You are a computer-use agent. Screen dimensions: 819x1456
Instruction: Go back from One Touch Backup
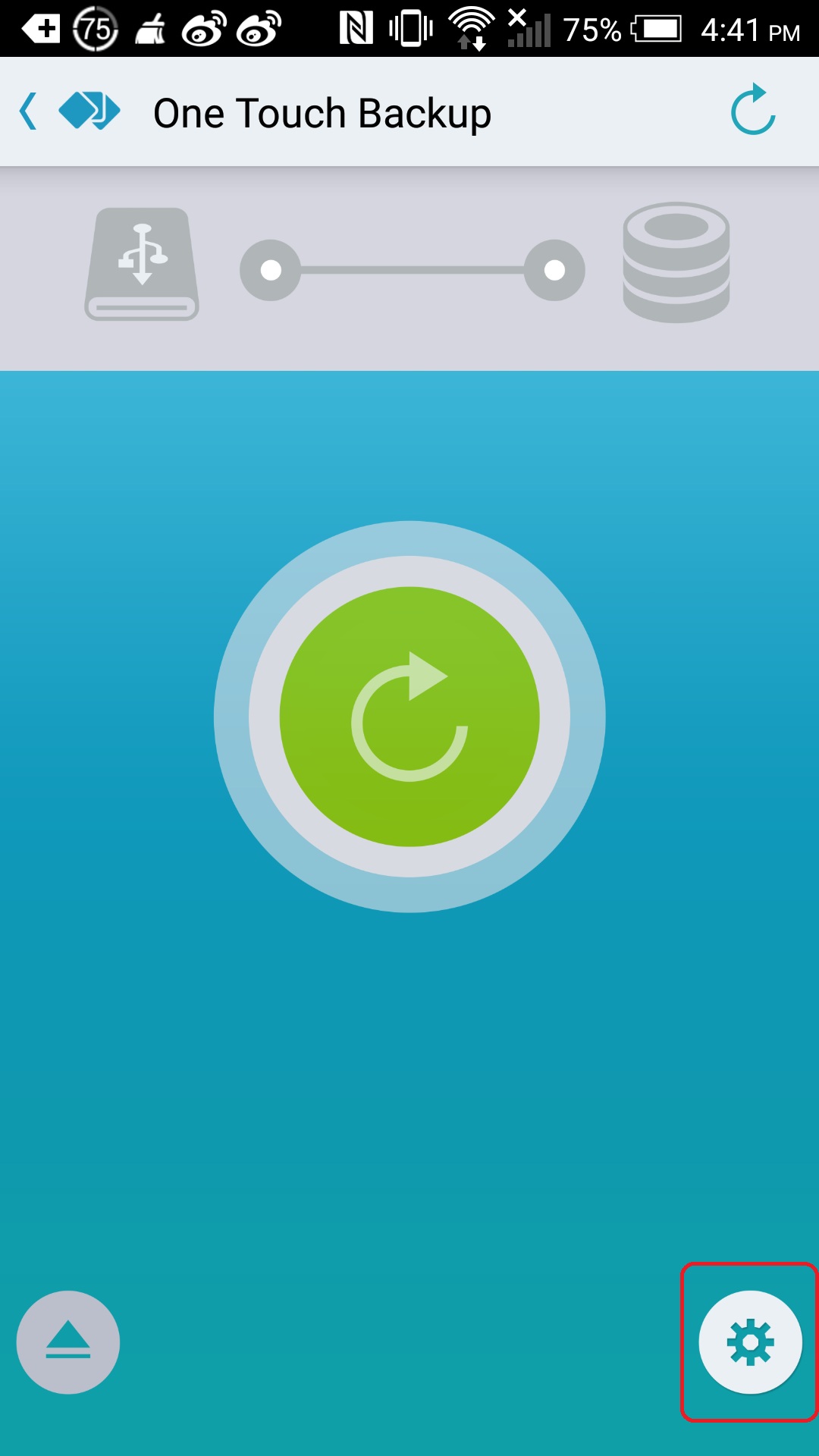(30, 112)
